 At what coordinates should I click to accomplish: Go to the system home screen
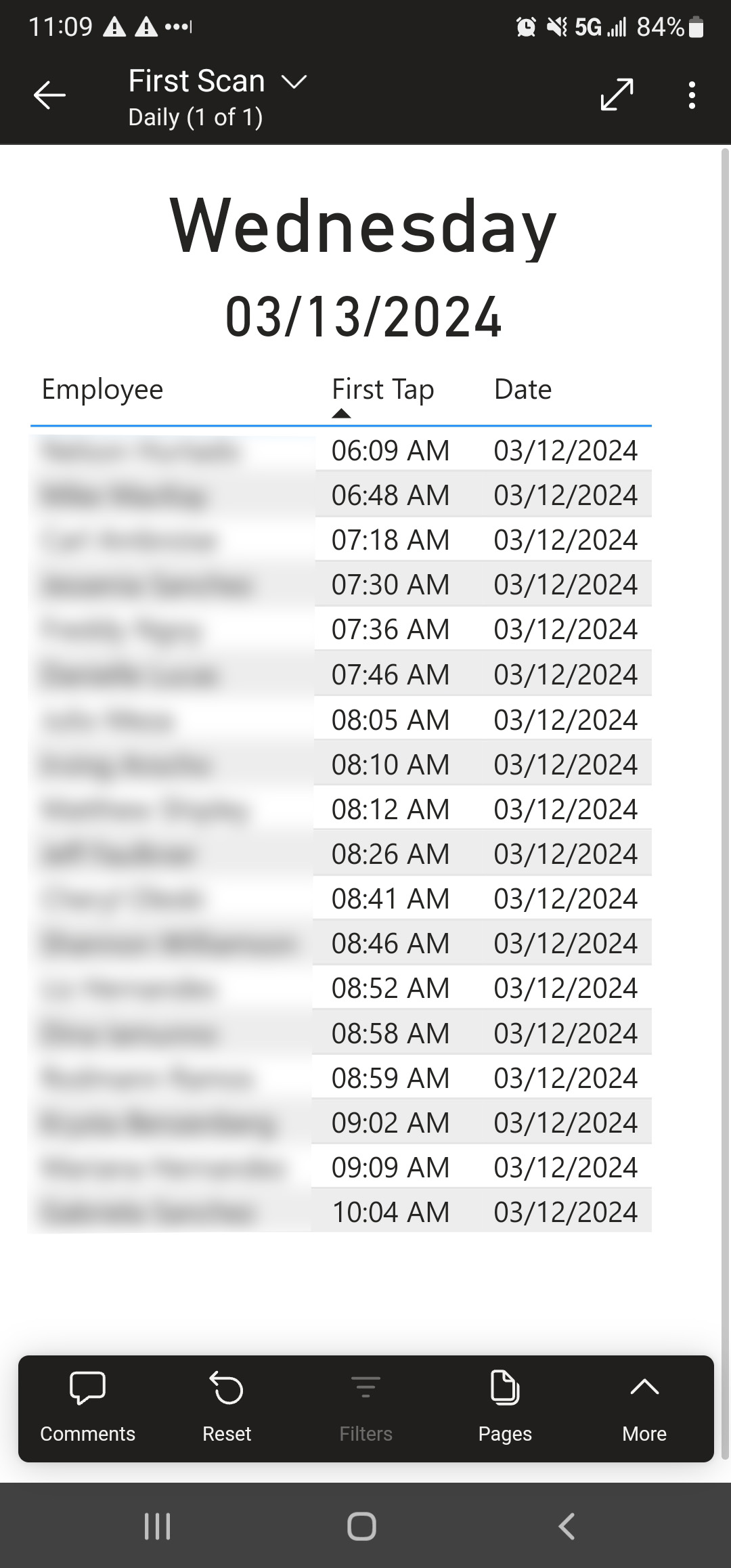(361, 1527)
